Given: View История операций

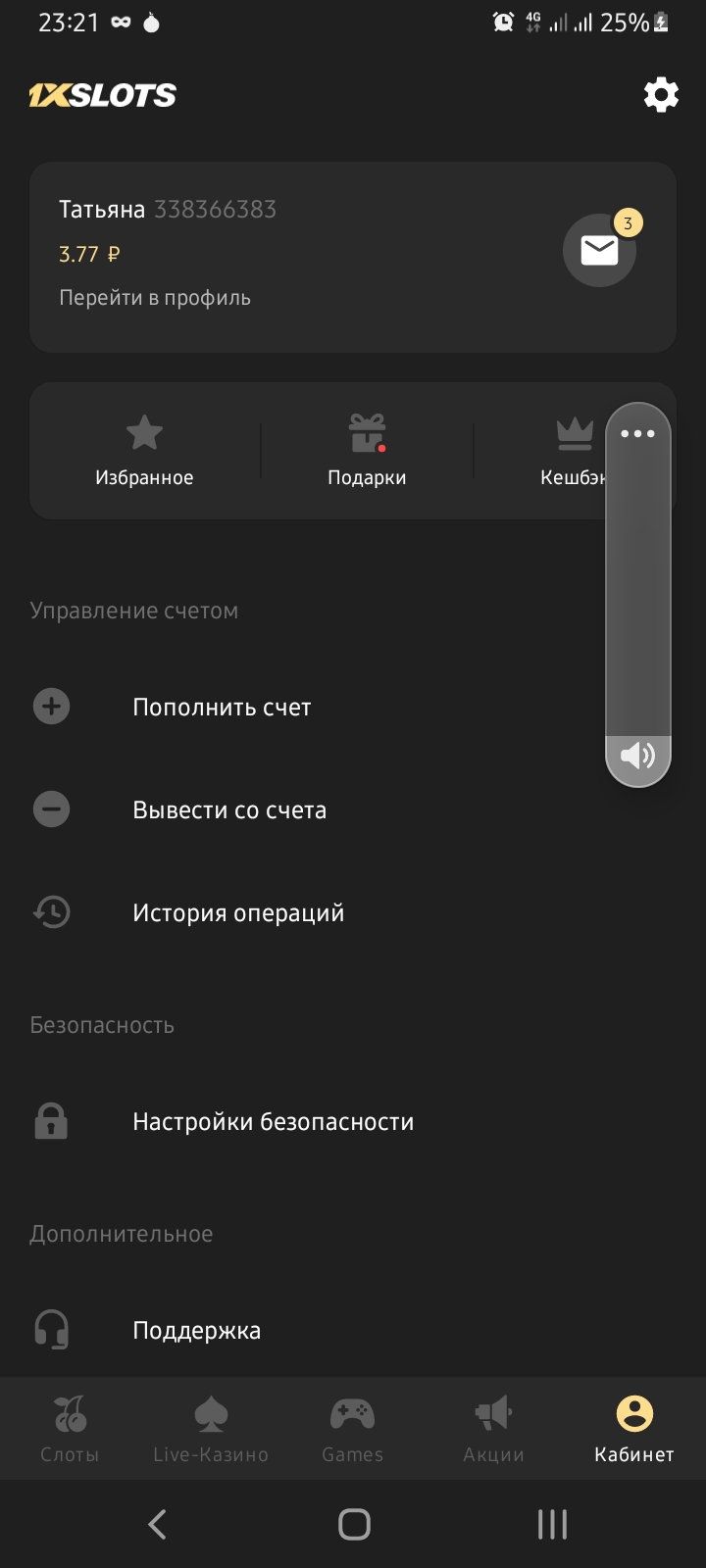Looking at the screenshot, I should pos(238,913).
